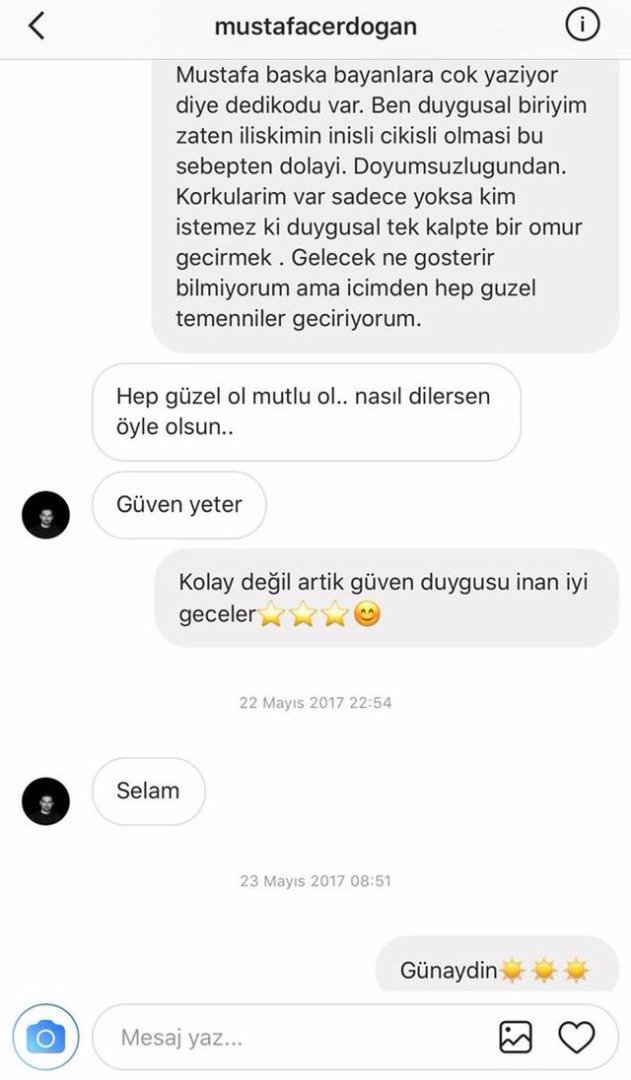Open conversation info details
This screenshot has height=1080, width=631.
pos(582,25)
